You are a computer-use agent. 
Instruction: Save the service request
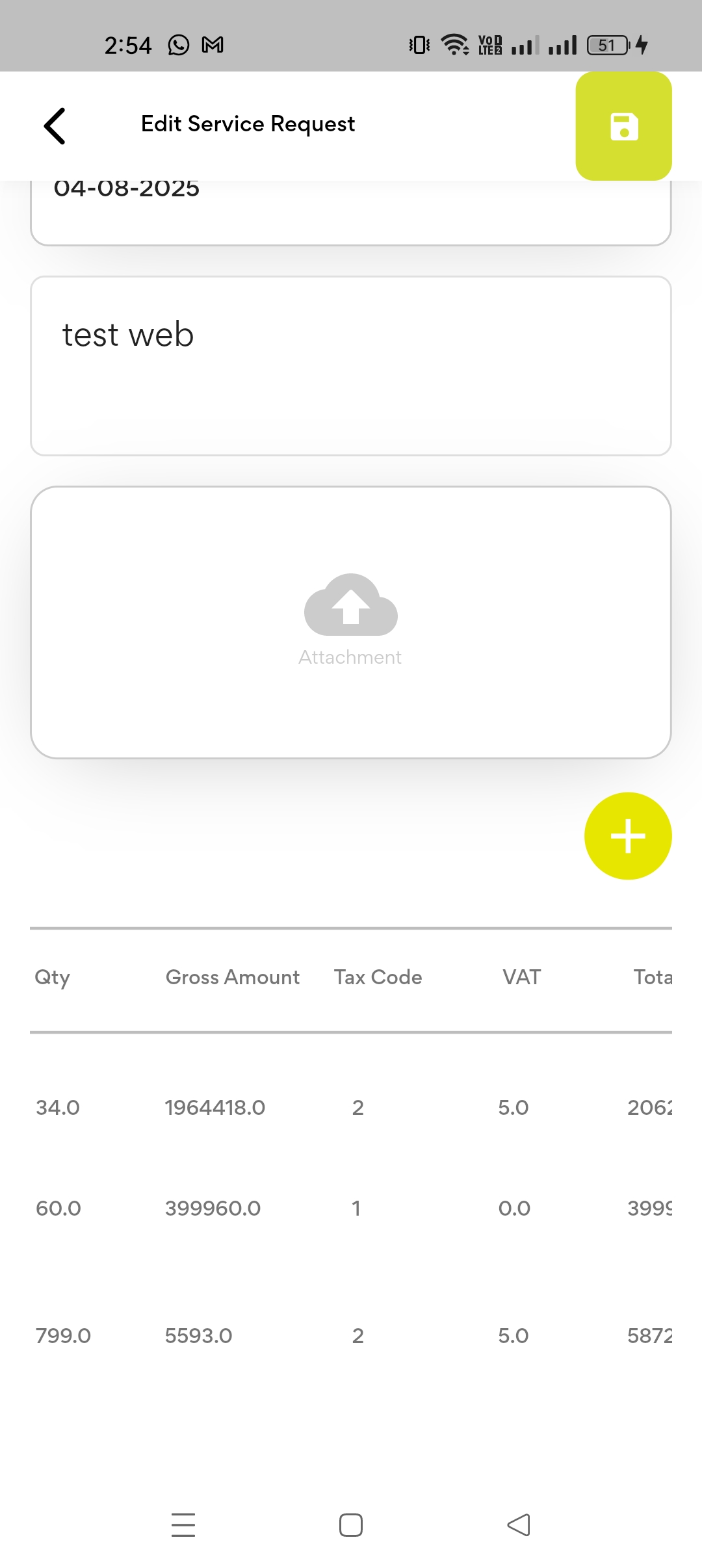[x=623, y=126]
